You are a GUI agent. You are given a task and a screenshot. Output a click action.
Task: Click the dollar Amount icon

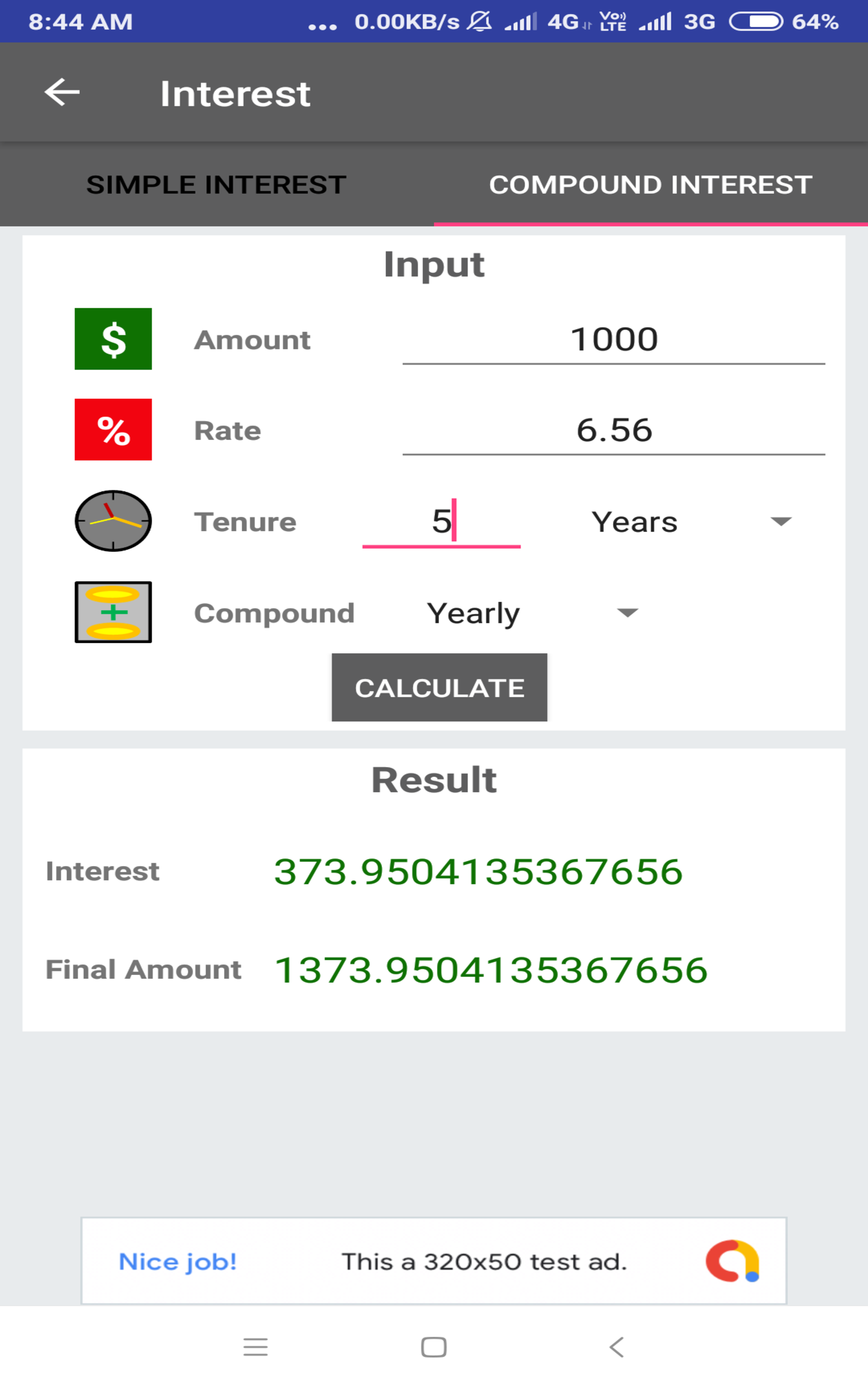coord(113,338)
